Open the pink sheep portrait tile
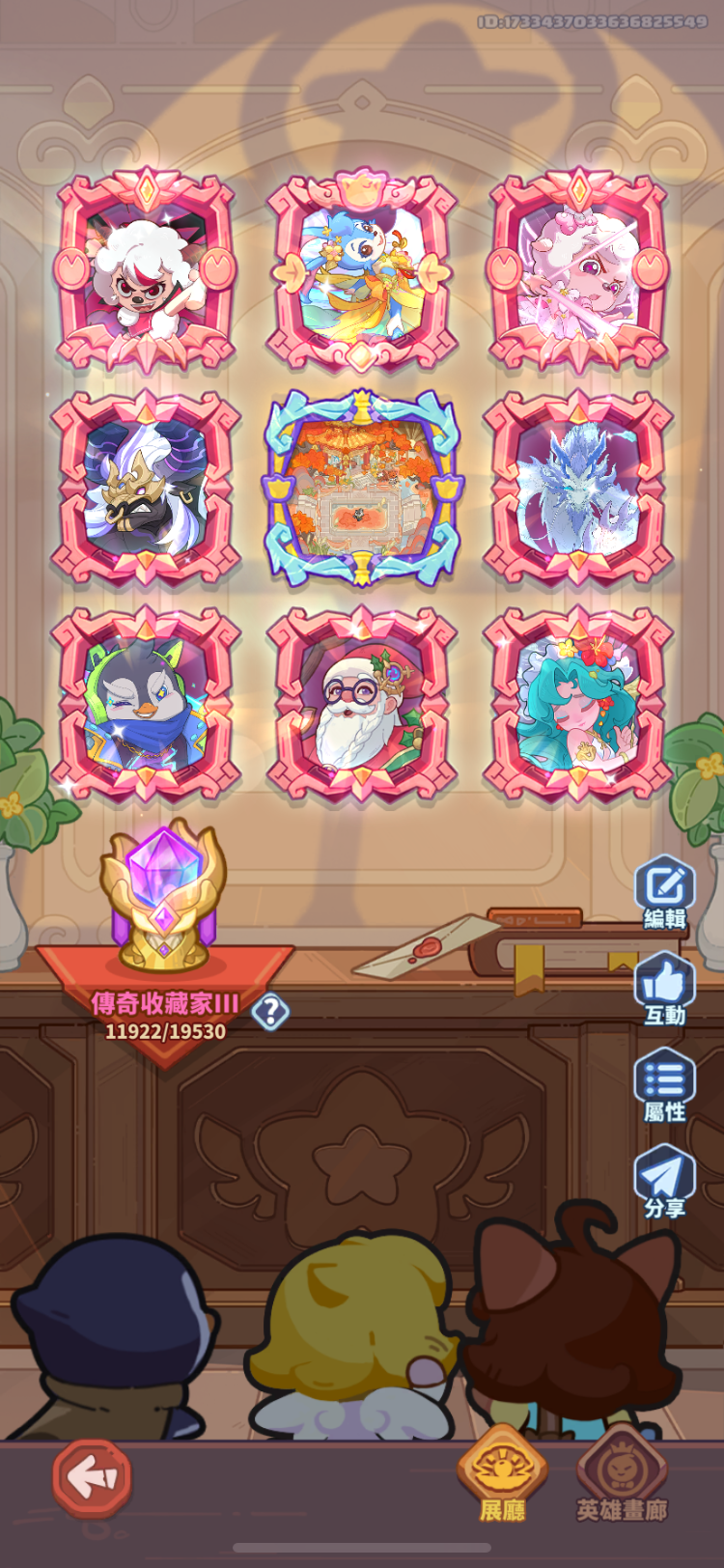Screen dimensions: 724x1568 point(578,271)
